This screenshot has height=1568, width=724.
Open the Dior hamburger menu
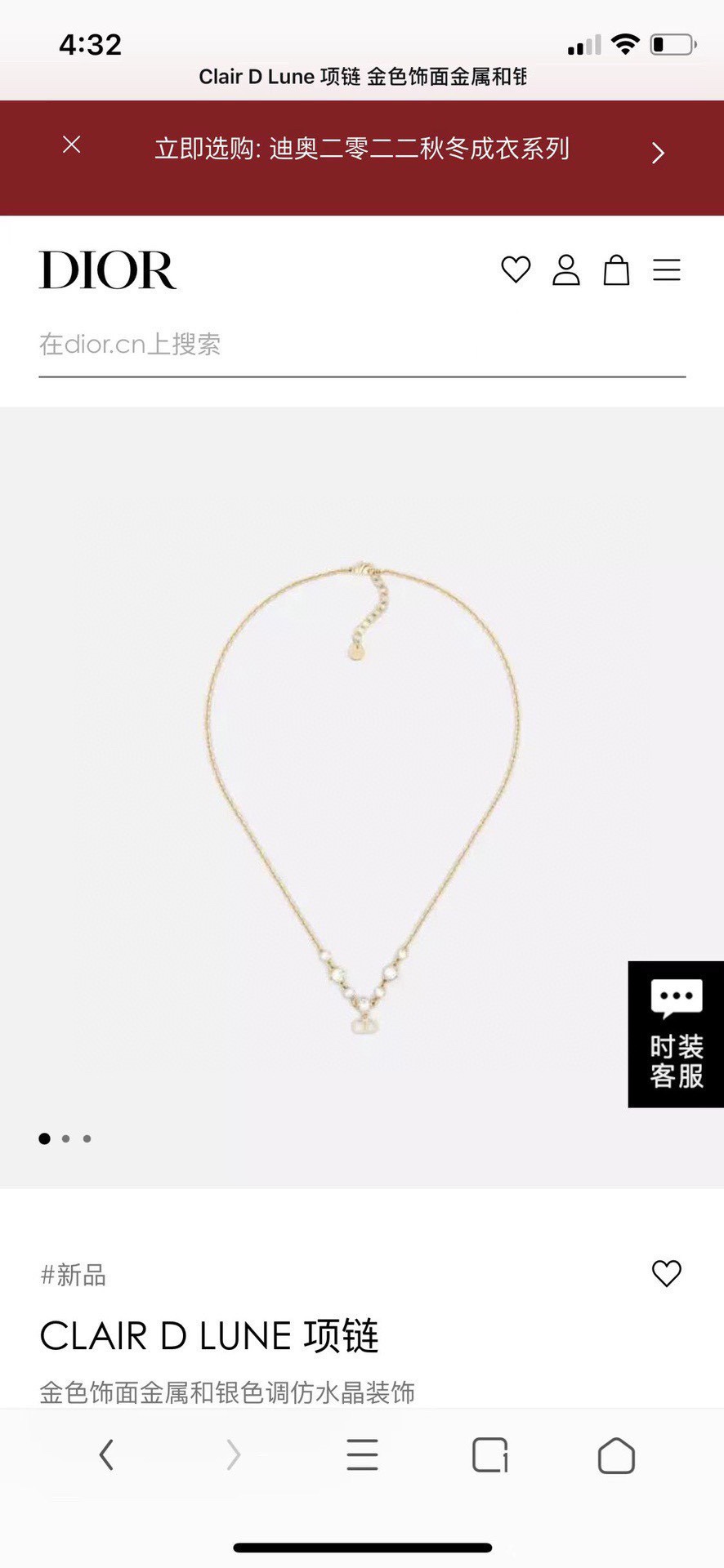[667, 269]
